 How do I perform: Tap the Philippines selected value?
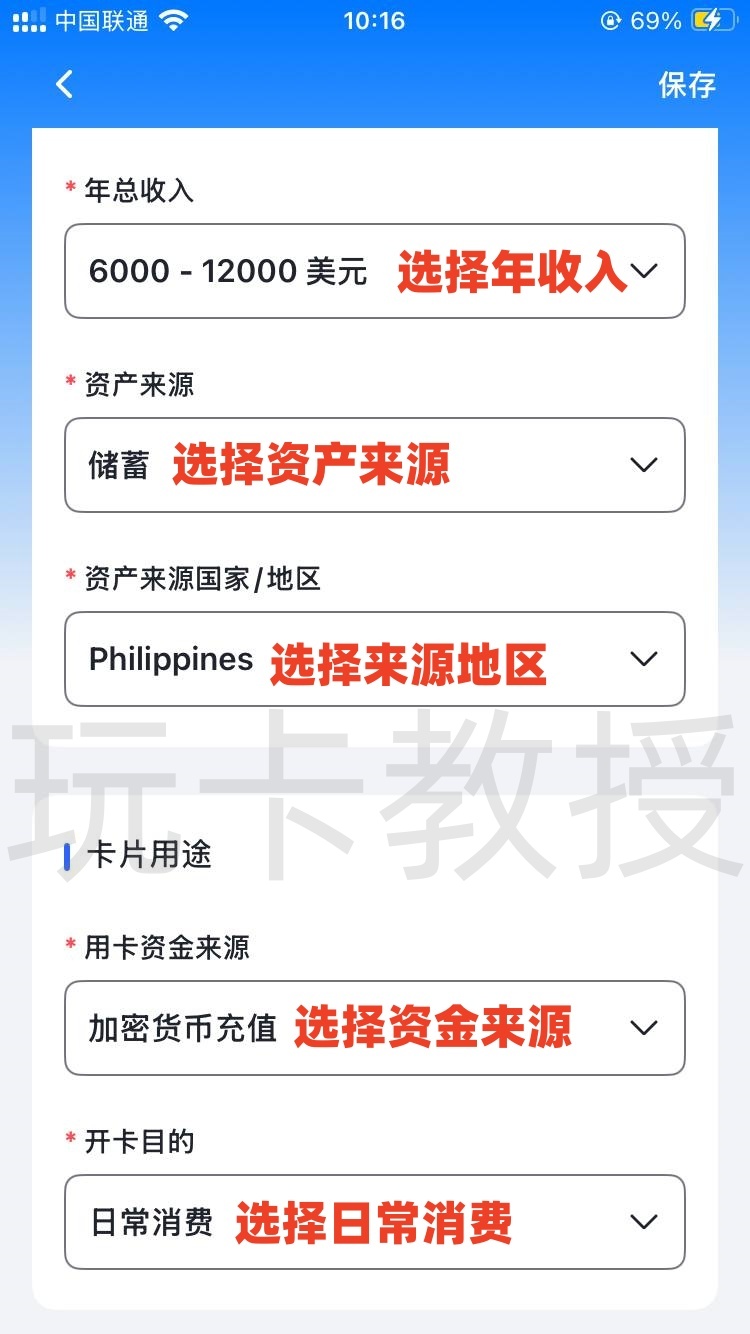[x=171, y=659]
